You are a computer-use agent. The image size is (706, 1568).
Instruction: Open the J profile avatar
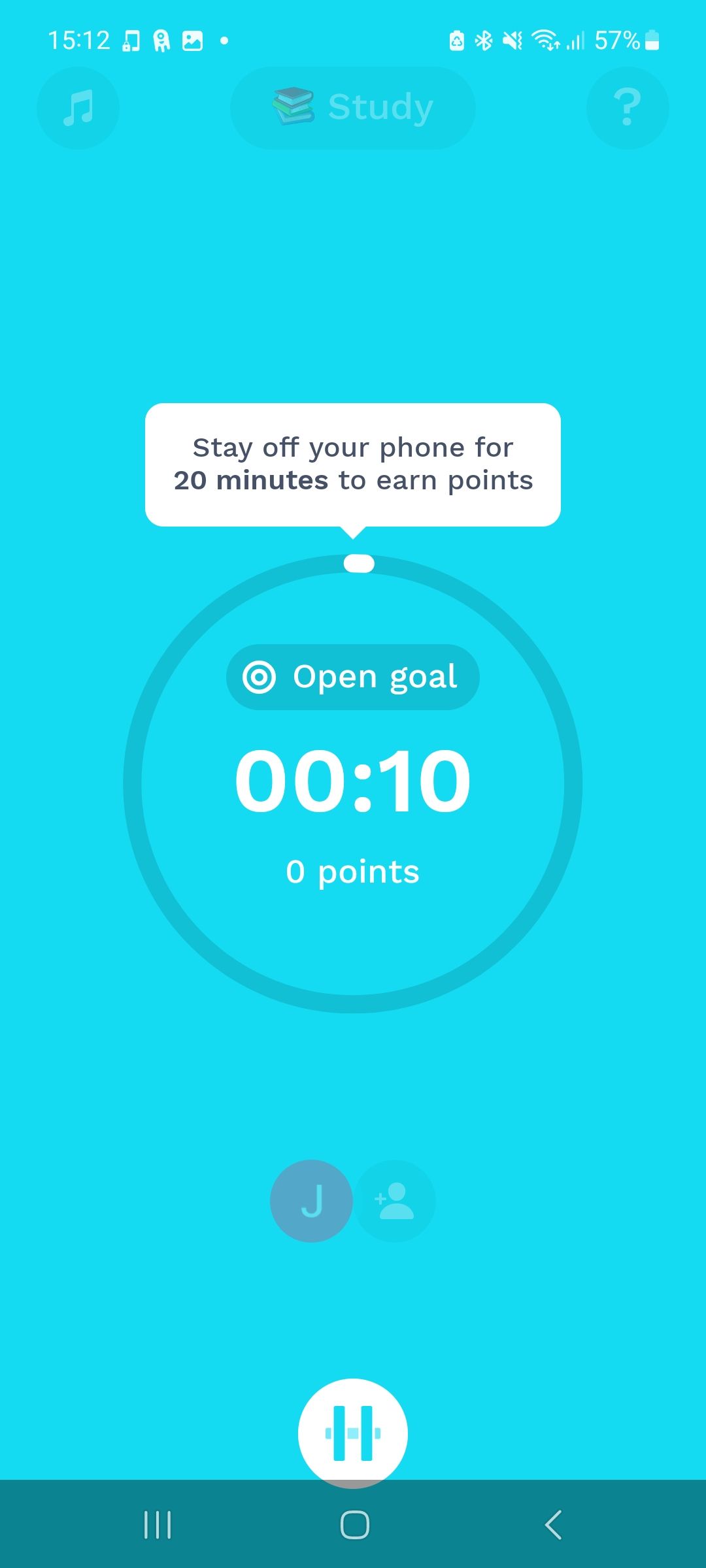tap(311, 1201)
